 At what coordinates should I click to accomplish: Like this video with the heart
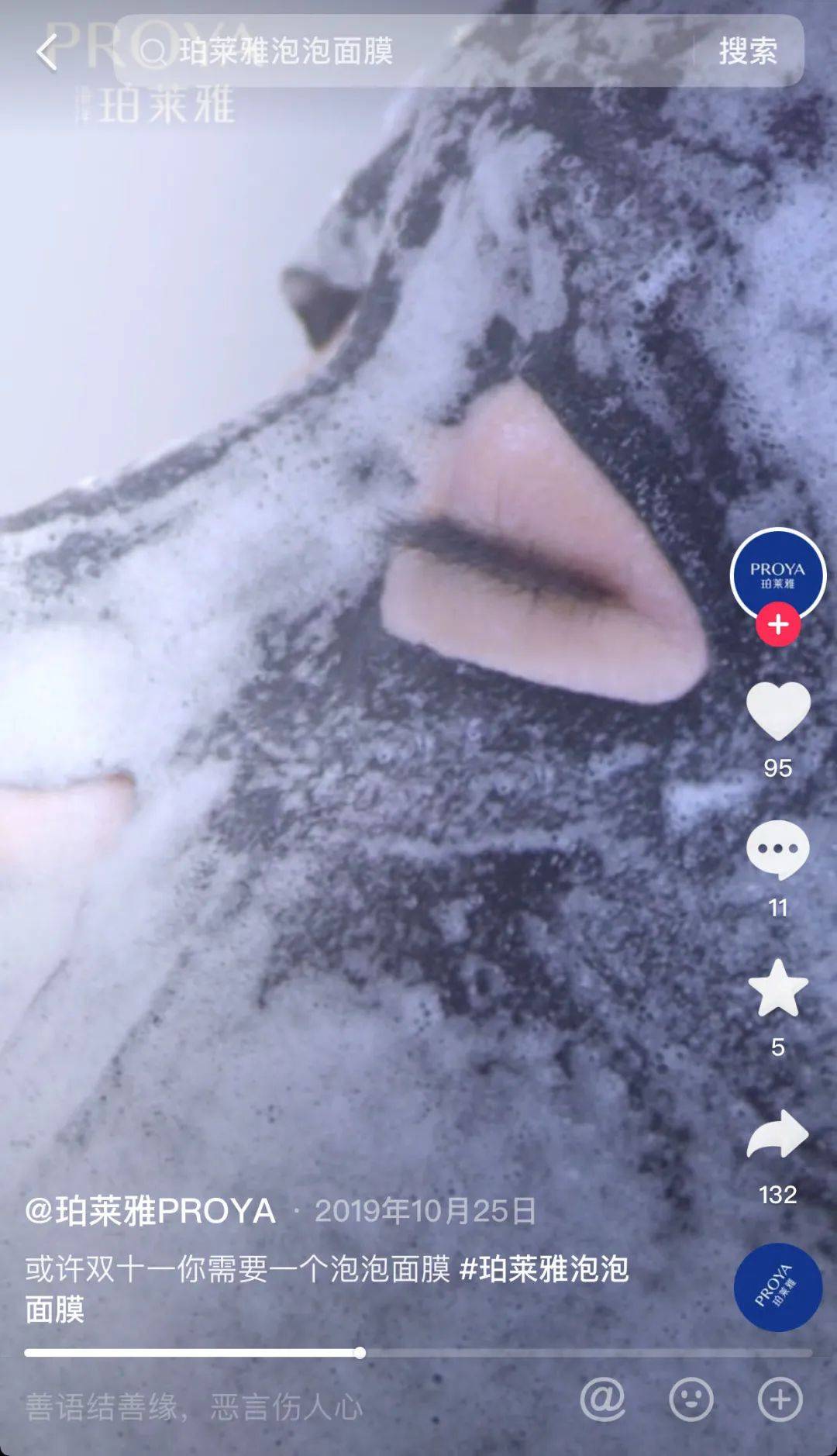(x=777, y=712)
